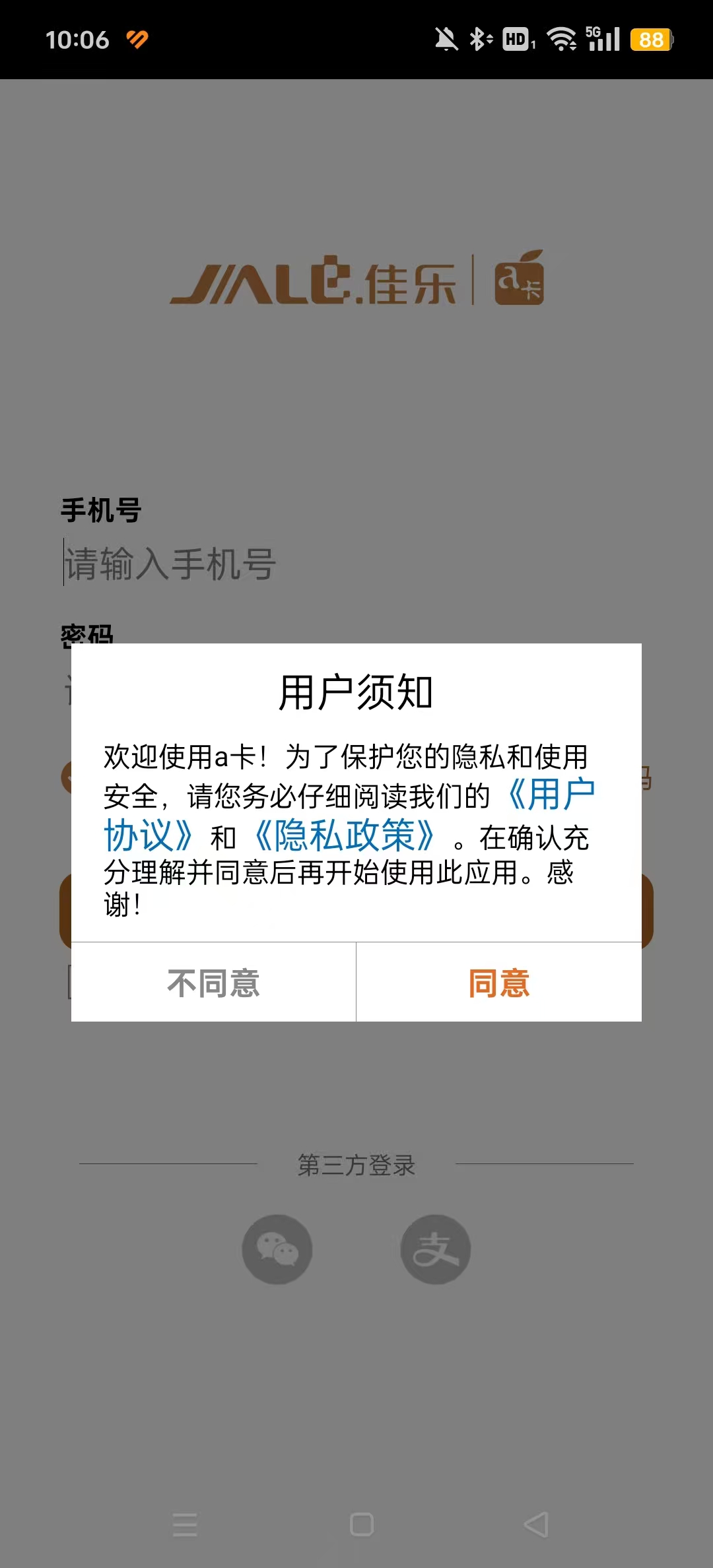
Task: Tap the 请输入手机号 phone number field
Action: (356, 564)
